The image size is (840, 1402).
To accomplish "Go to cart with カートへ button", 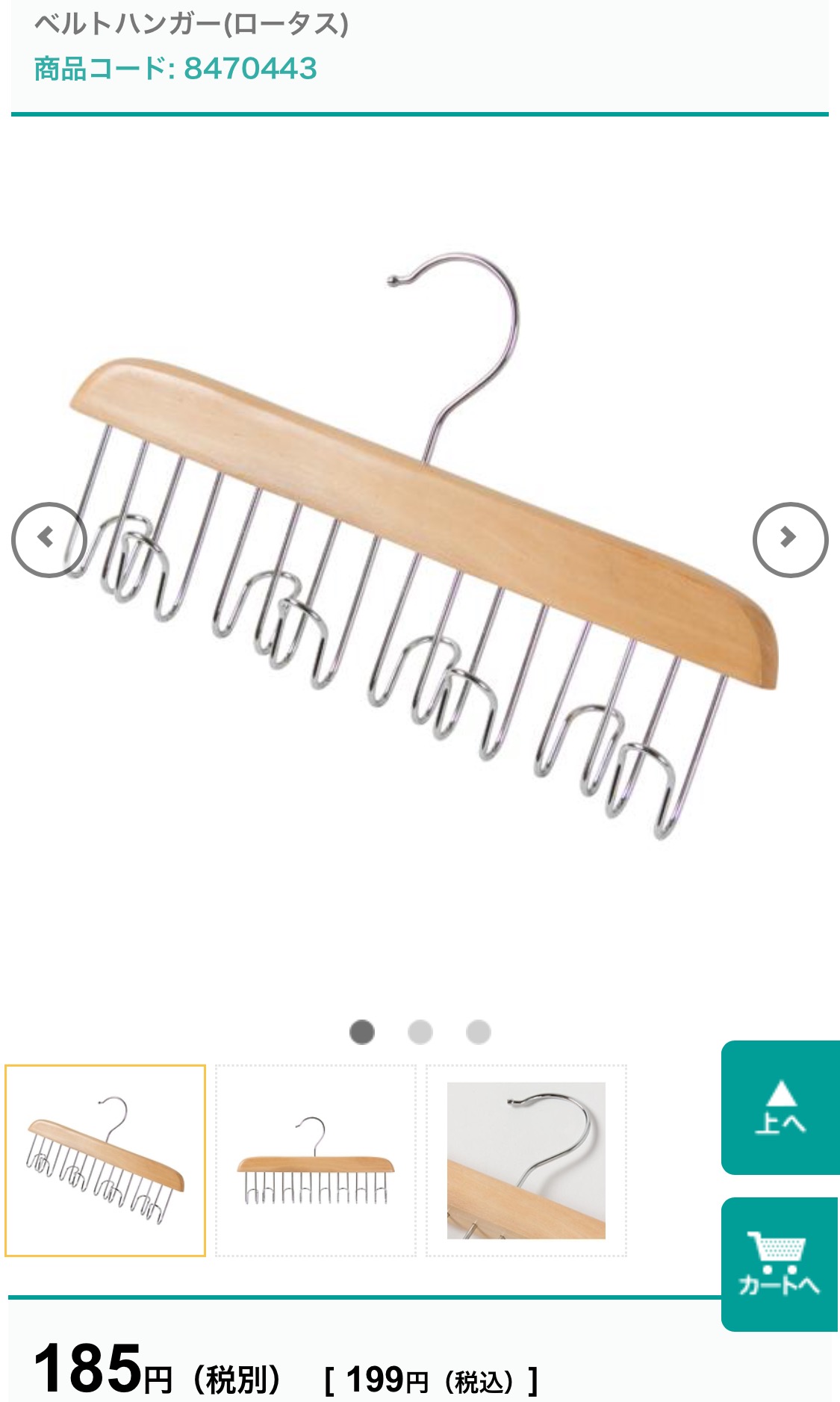I will point(780,1264).
